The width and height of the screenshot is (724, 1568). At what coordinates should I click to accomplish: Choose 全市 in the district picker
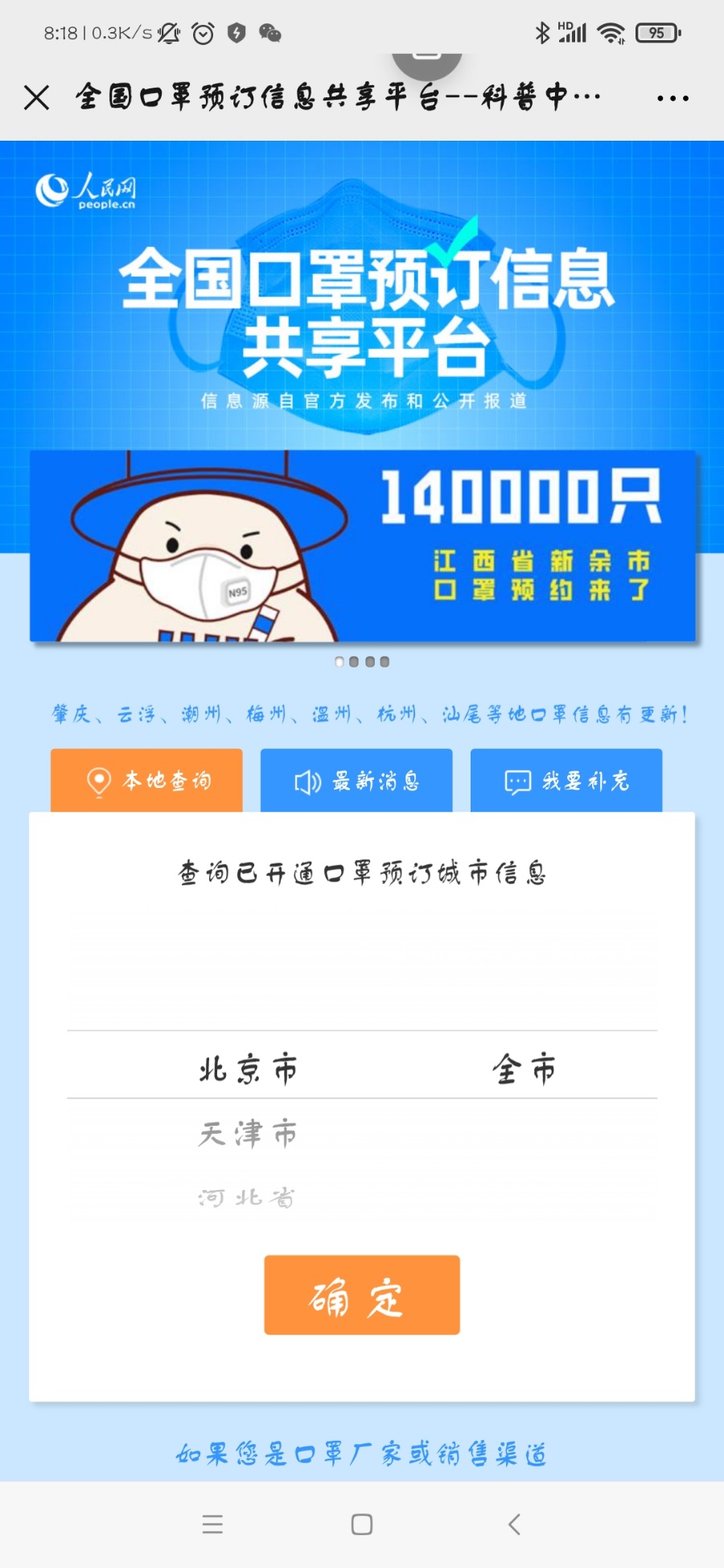[524, 1069]
